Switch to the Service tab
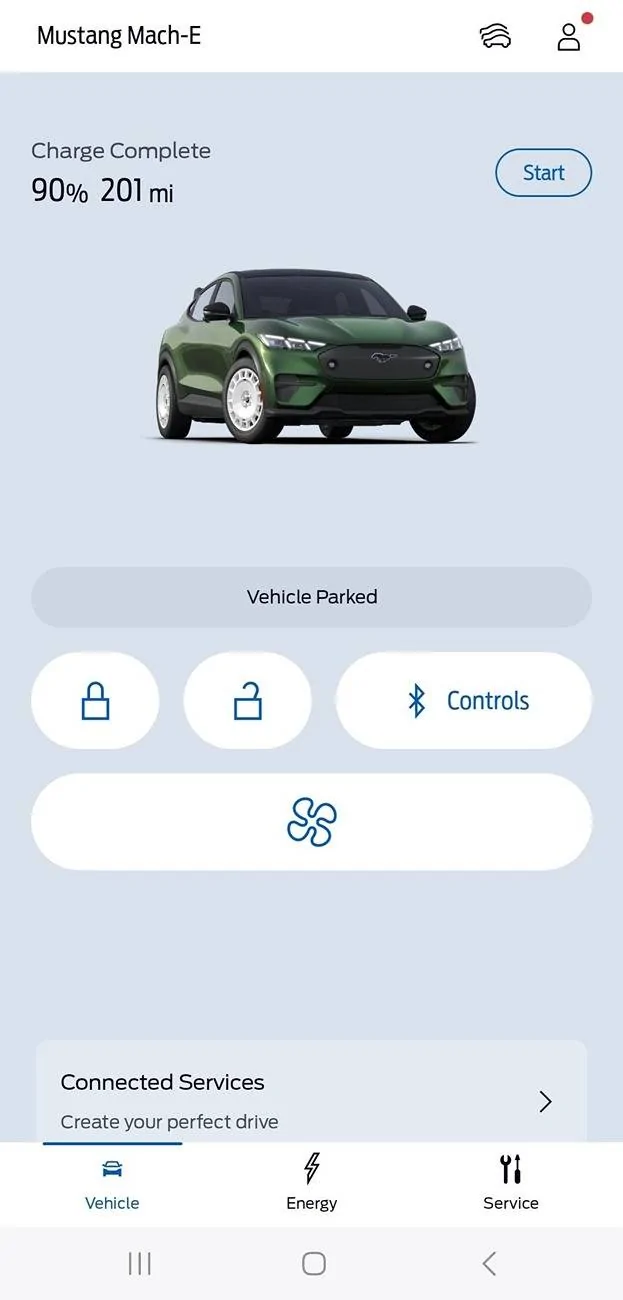 pyautogui.click(x=510, y=1182)
